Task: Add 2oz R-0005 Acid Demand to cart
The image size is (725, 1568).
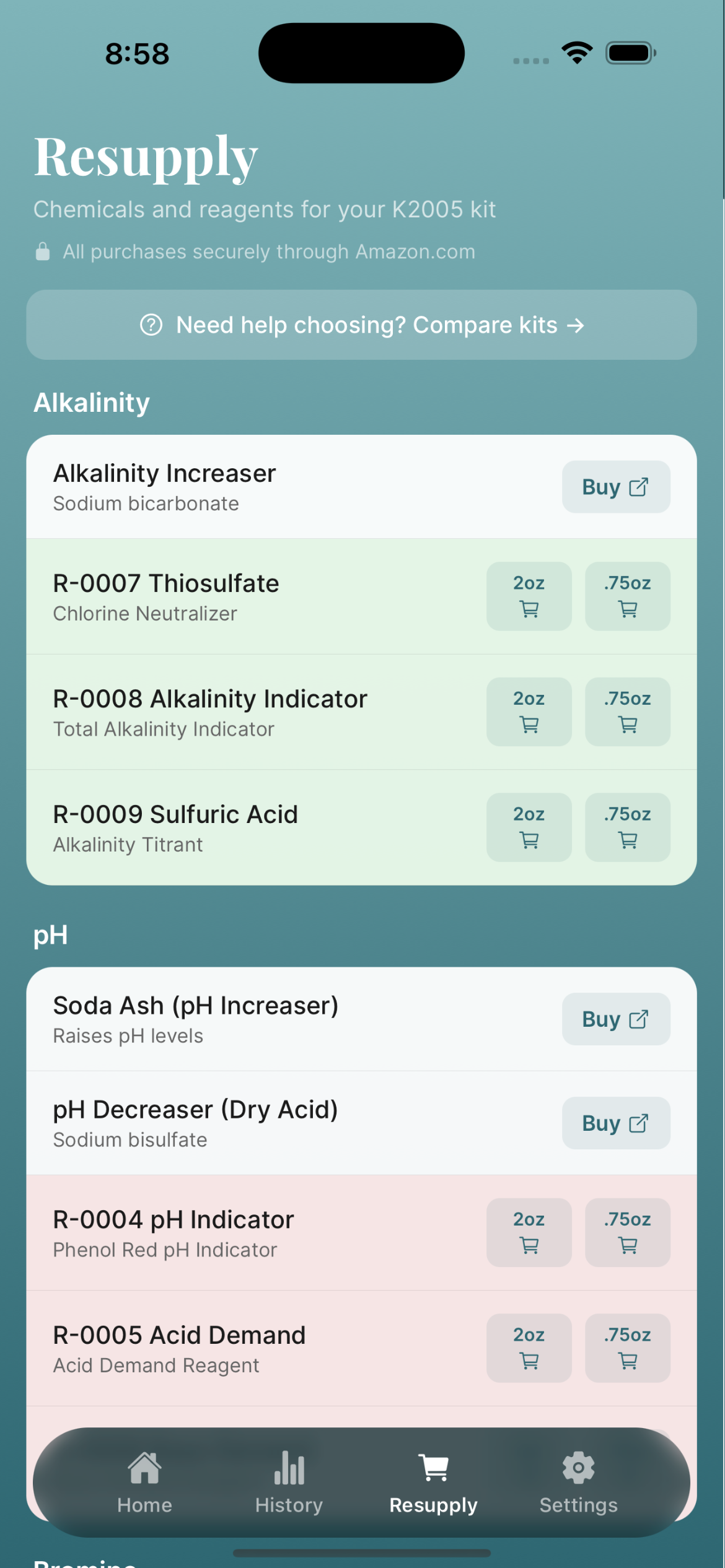Action: tap(529, 1348)
